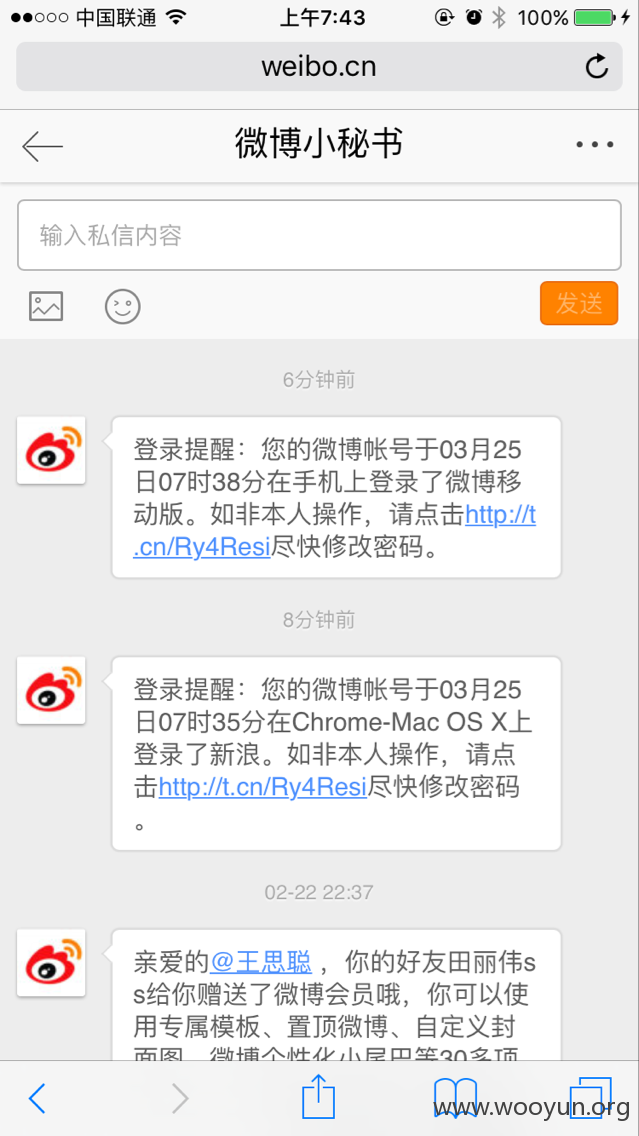Screen dimensions: 639x1136
Task: Share this page from Safari toolbar
Action: pyautogui.click(x=319, y=1097)
